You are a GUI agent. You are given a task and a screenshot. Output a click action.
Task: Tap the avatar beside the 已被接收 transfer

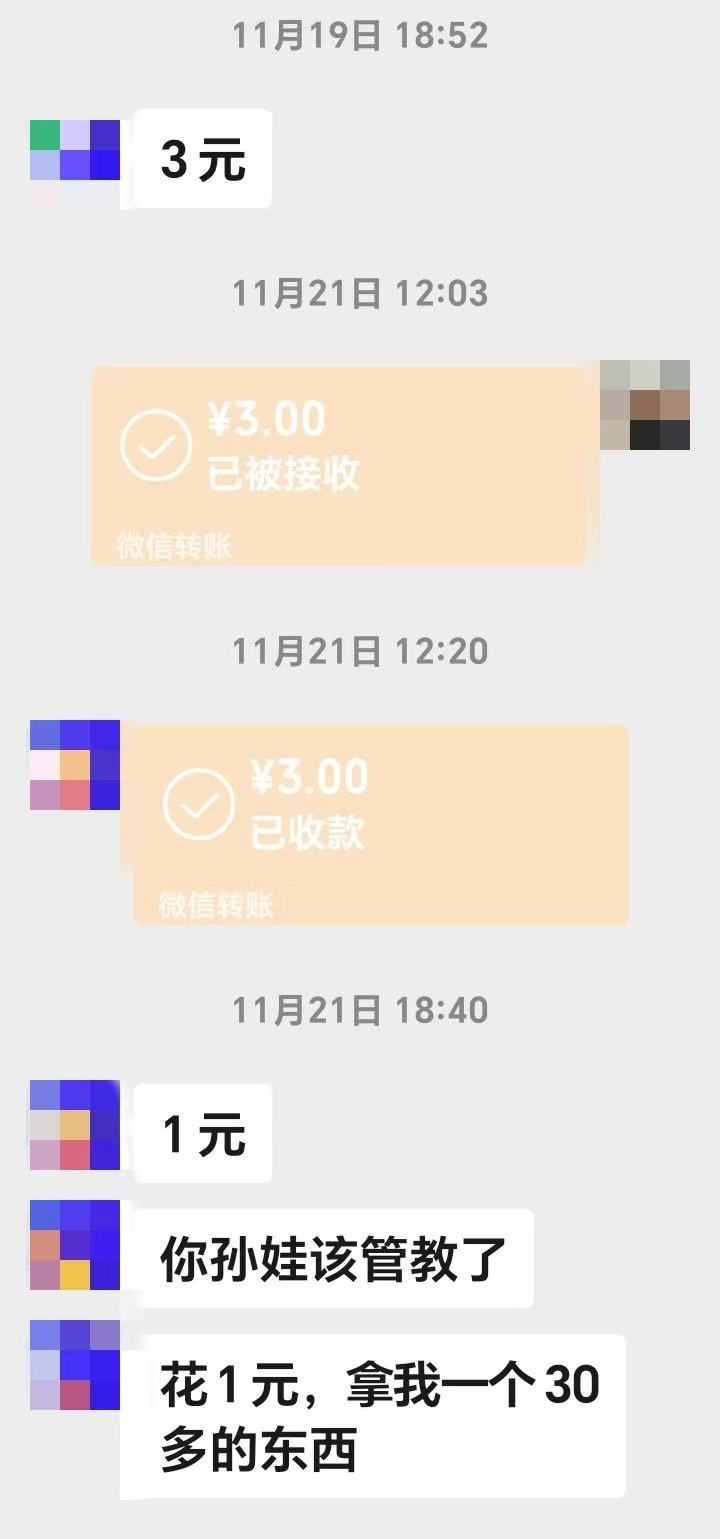coord(645,405)
